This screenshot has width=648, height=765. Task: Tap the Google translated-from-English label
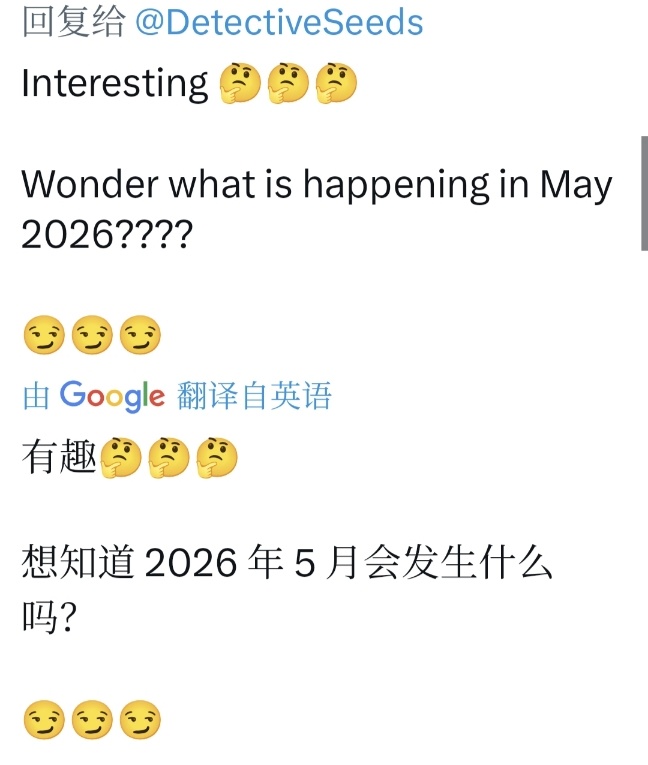click(x=176, y=396)
